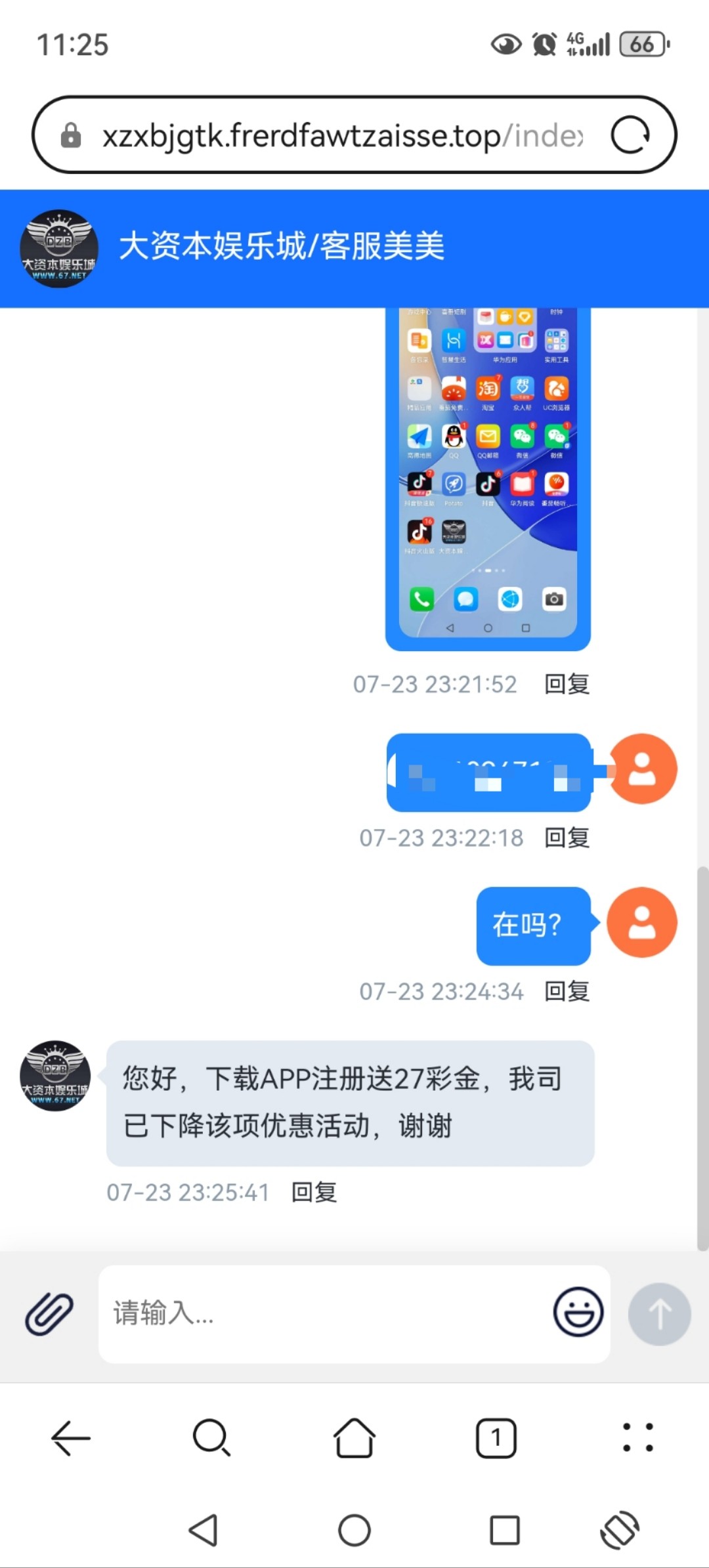Go to browser home page

(x=354, y=1438)
